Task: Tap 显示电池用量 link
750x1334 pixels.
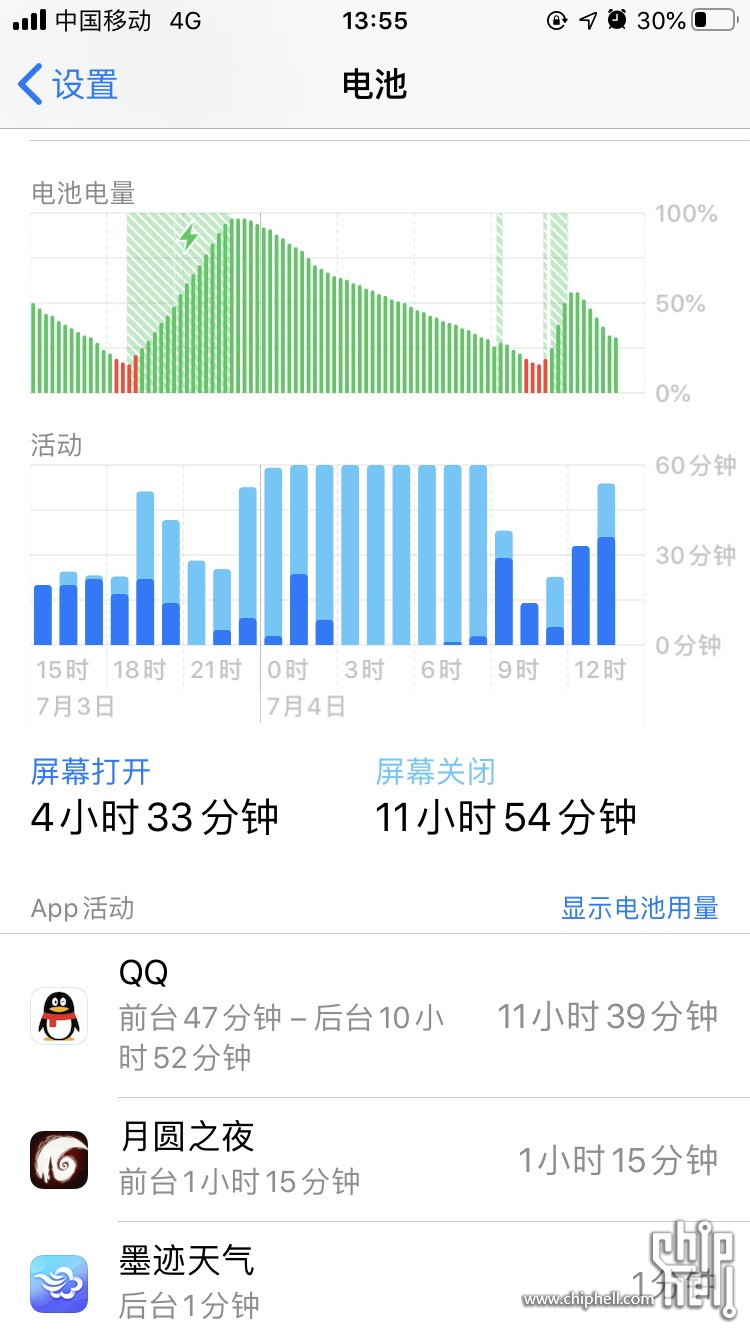Action: (639, 908)
